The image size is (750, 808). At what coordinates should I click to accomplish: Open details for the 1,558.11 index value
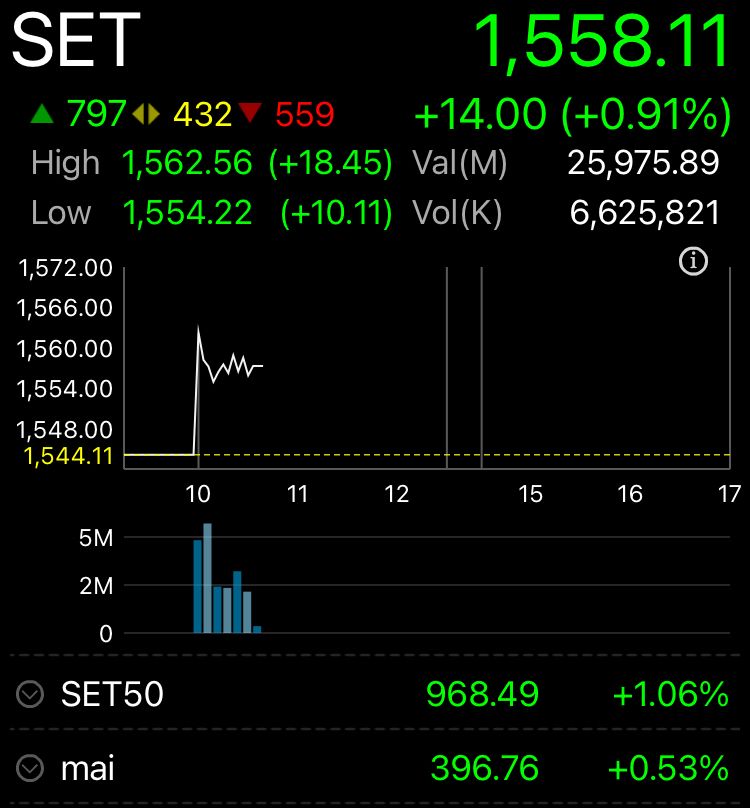click(x=600, y=42)
